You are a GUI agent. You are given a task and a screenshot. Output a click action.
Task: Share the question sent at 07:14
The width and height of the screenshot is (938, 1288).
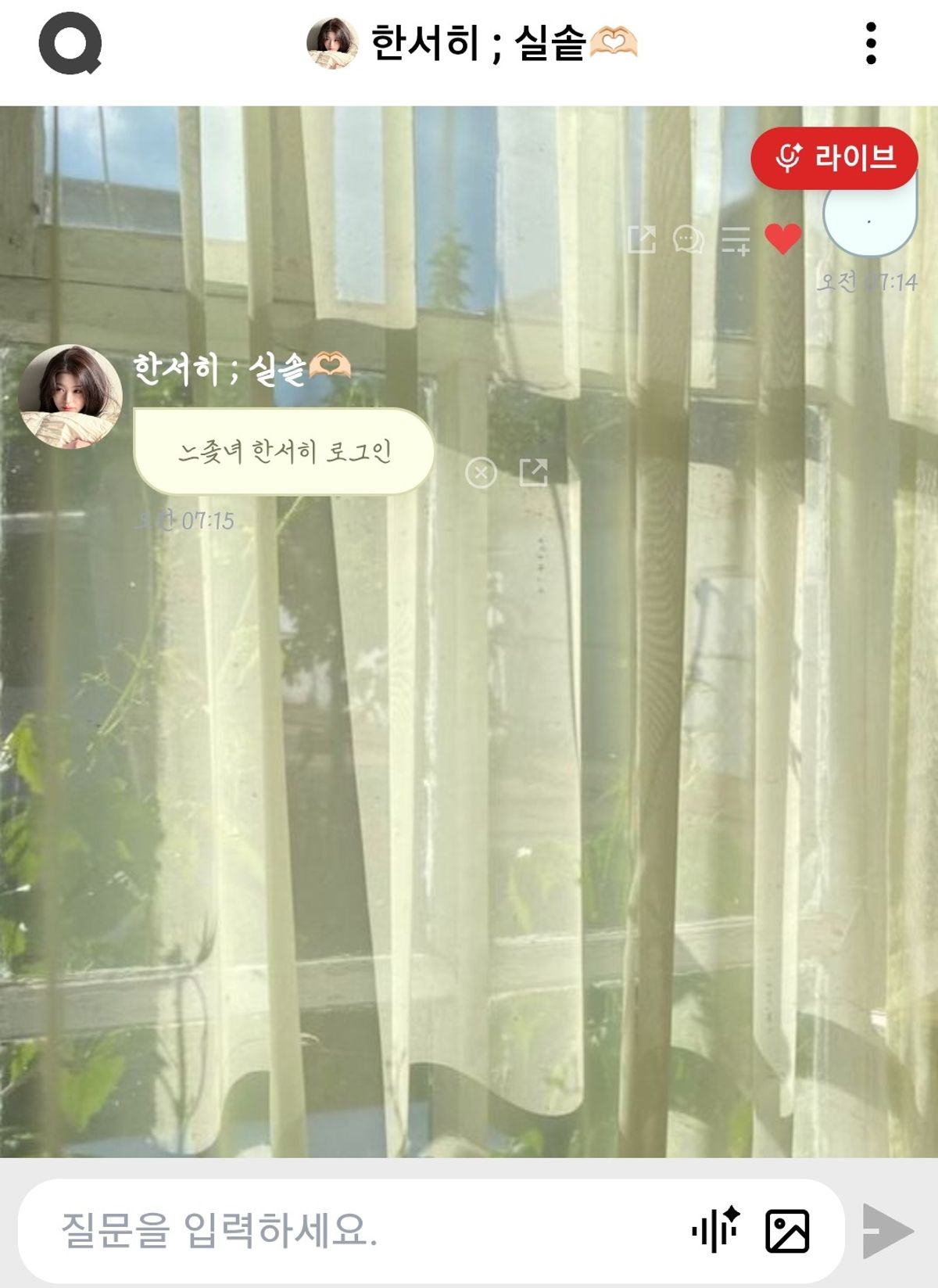point(642,239)
